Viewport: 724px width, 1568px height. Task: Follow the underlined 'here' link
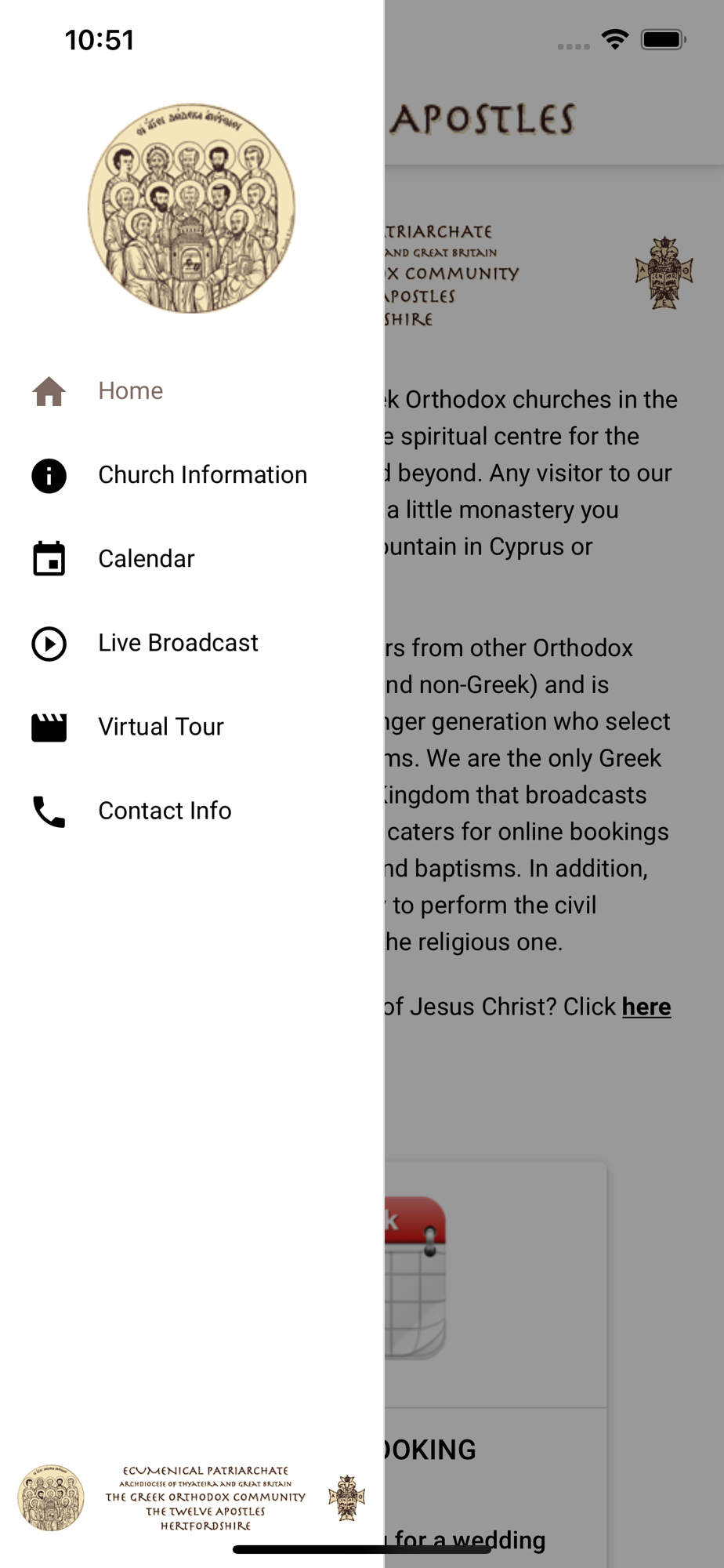pos(646,1007)
